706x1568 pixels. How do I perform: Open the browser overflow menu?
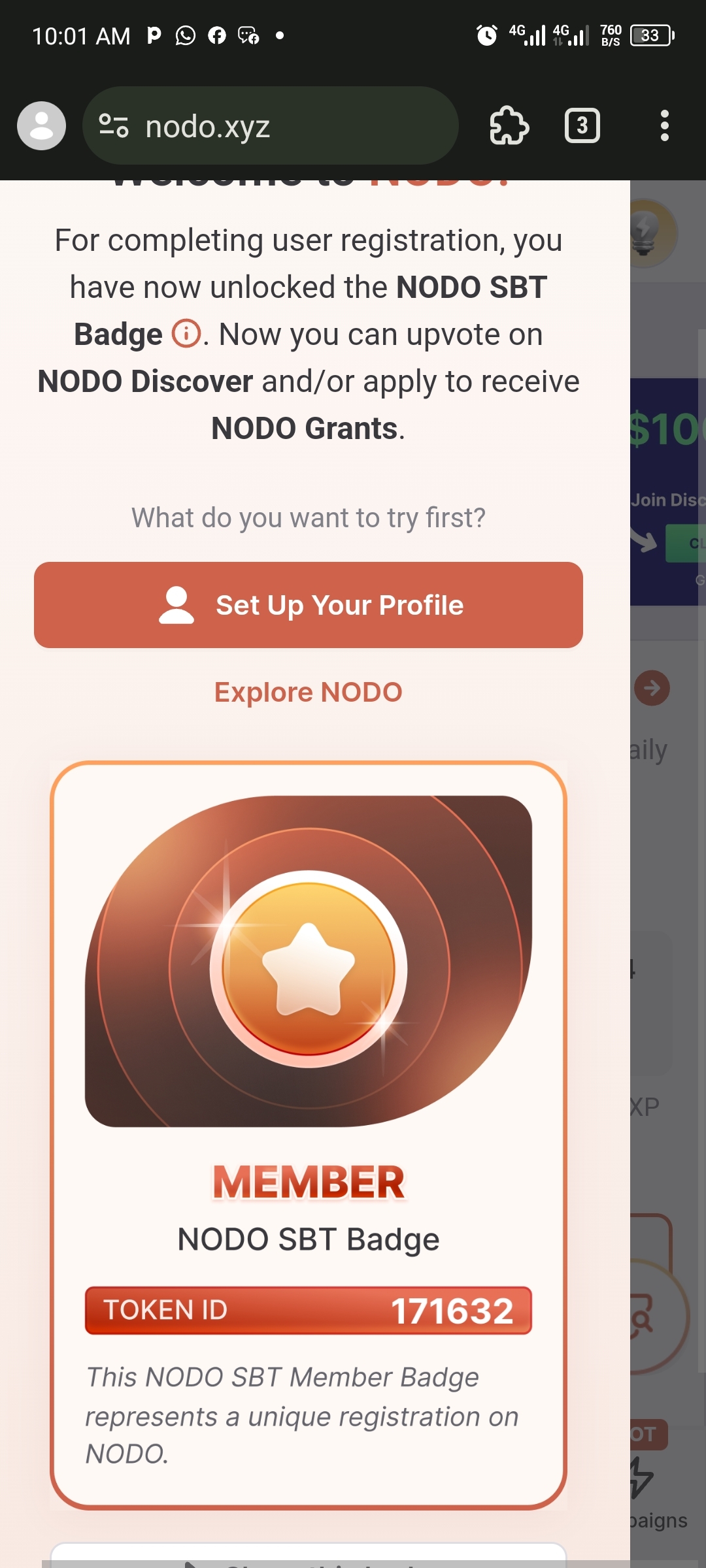point(664,125)
